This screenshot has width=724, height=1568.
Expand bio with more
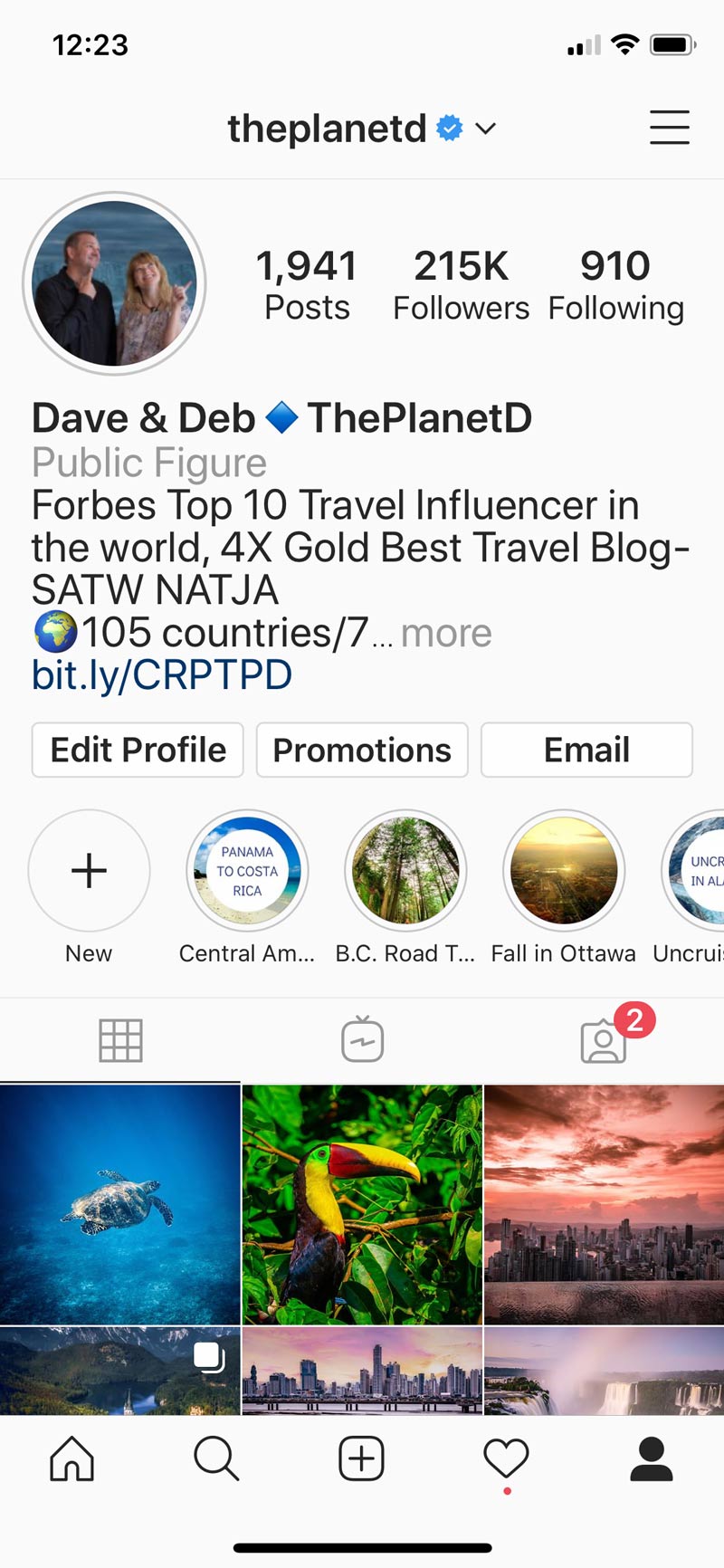pos(446,633)
